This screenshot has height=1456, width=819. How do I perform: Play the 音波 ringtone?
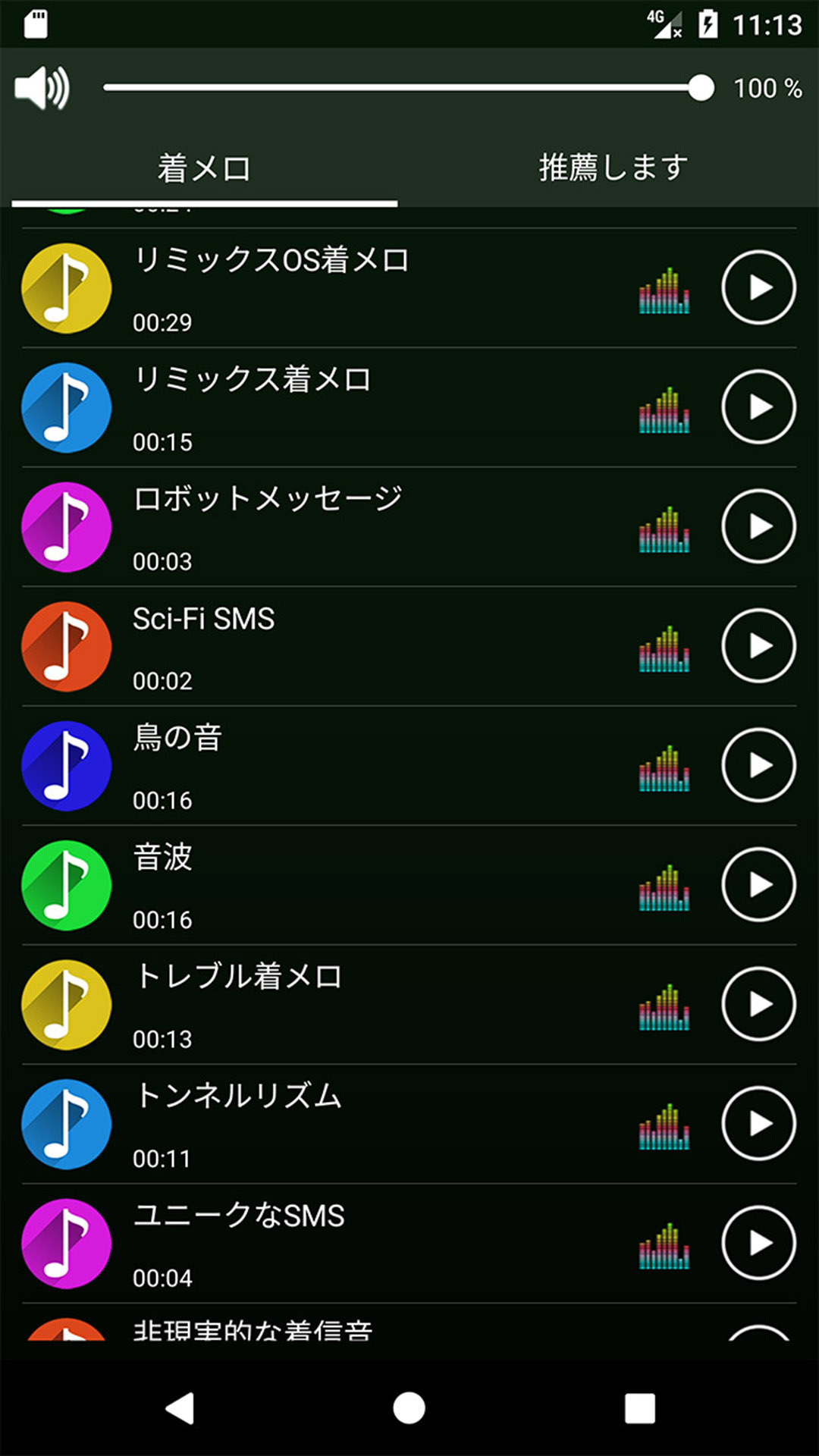758,885
